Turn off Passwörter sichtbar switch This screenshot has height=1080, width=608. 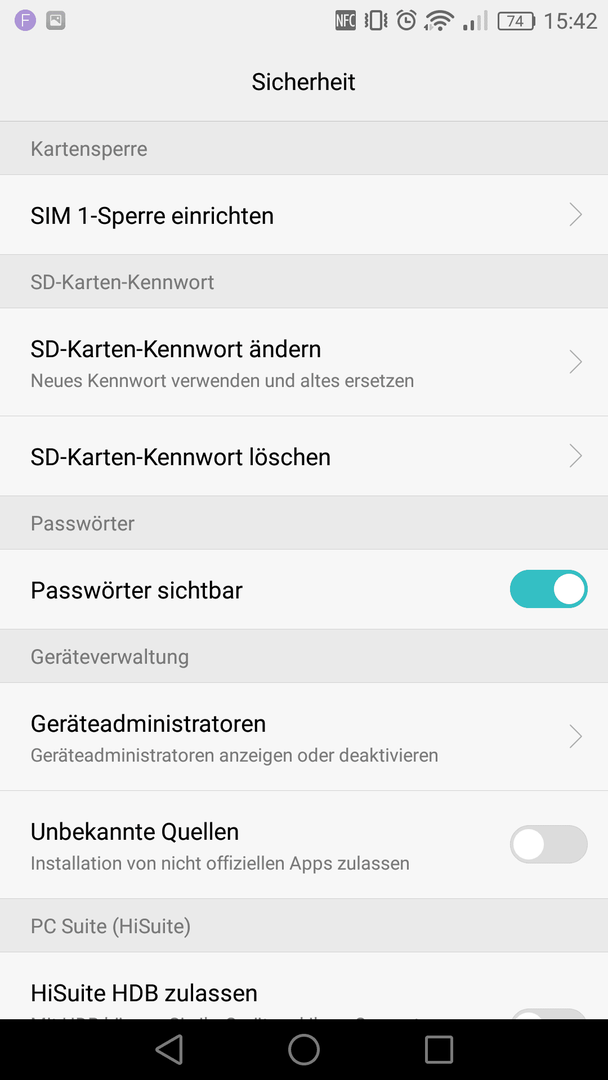(548, 590)
